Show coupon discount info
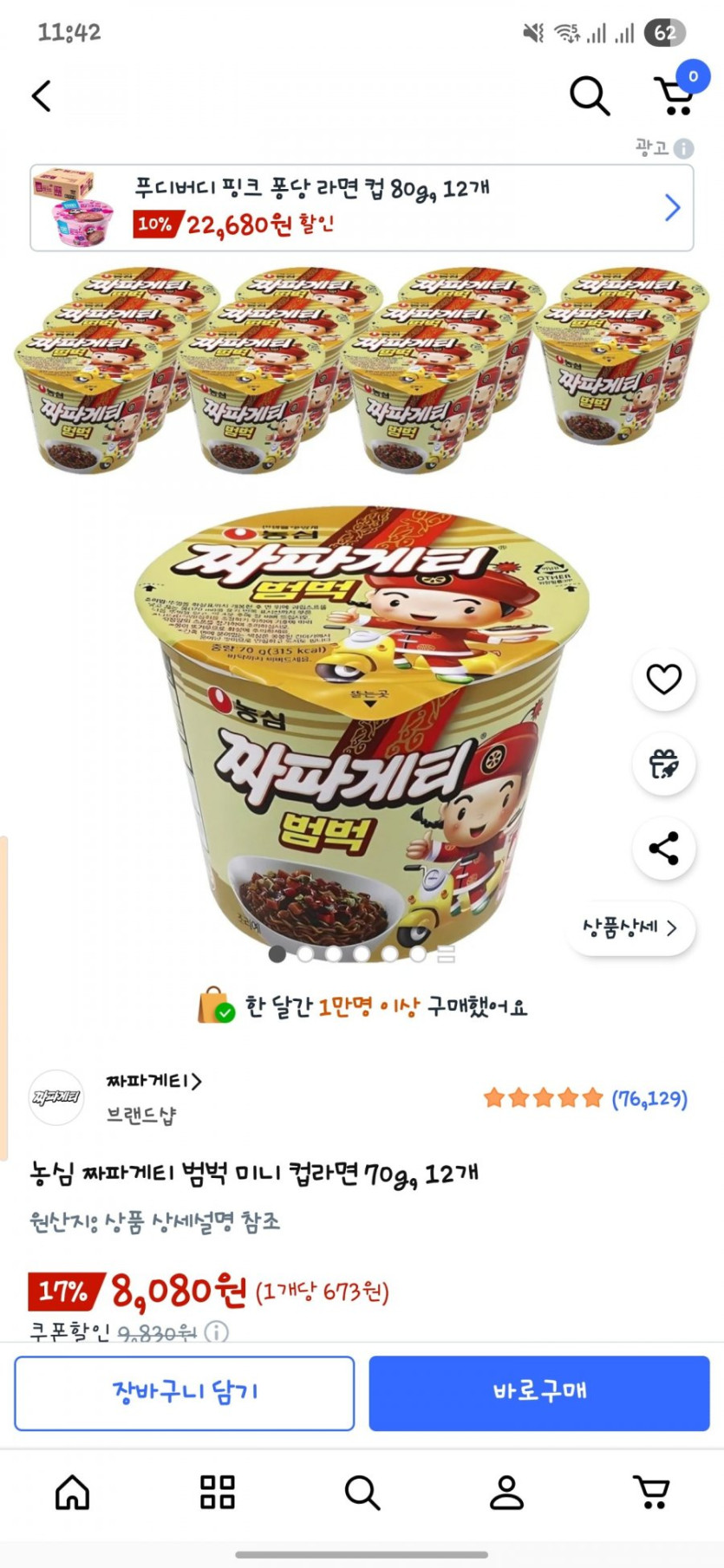Viewport: 724px width, 1568px height. [x=217, y=1332]
